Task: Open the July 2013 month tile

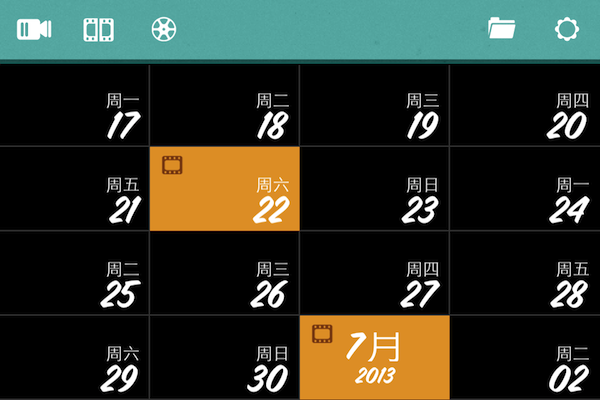Action: pyautogui.click(x=374, y=357)
